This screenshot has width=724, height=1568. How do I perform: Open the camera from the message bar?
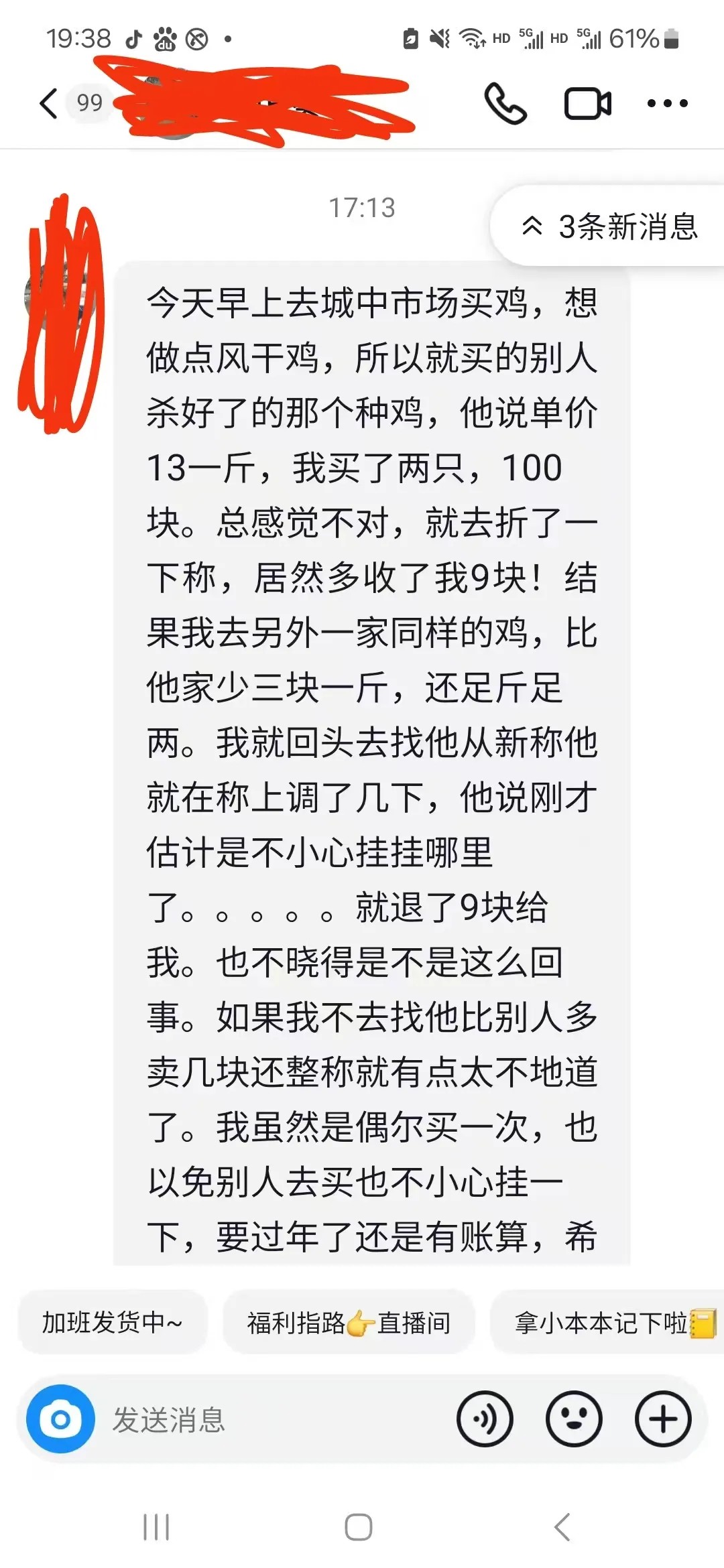coord(60,1419)
